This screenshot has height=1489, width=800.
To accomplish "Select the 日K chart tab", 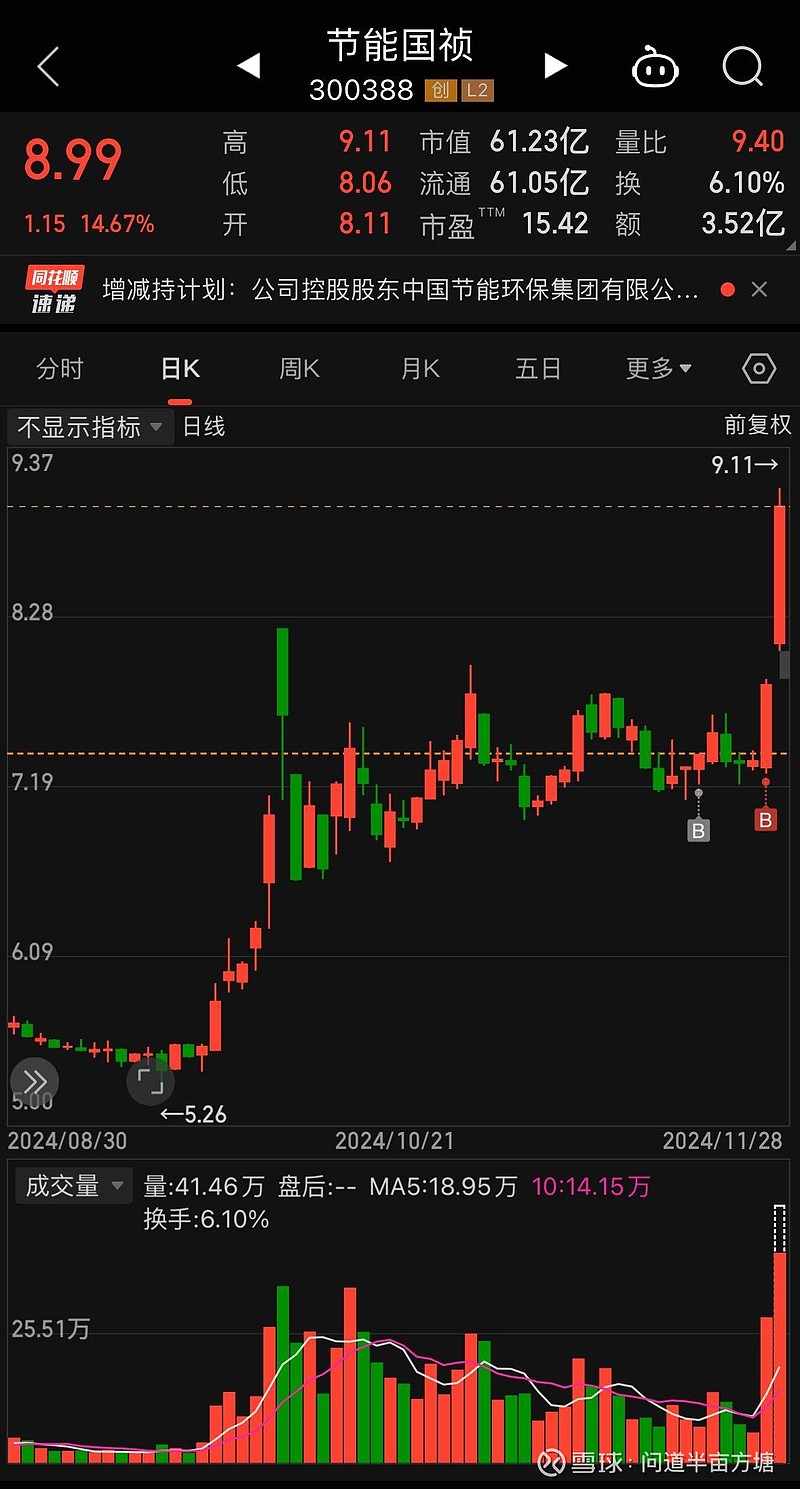I will [180, 369].
